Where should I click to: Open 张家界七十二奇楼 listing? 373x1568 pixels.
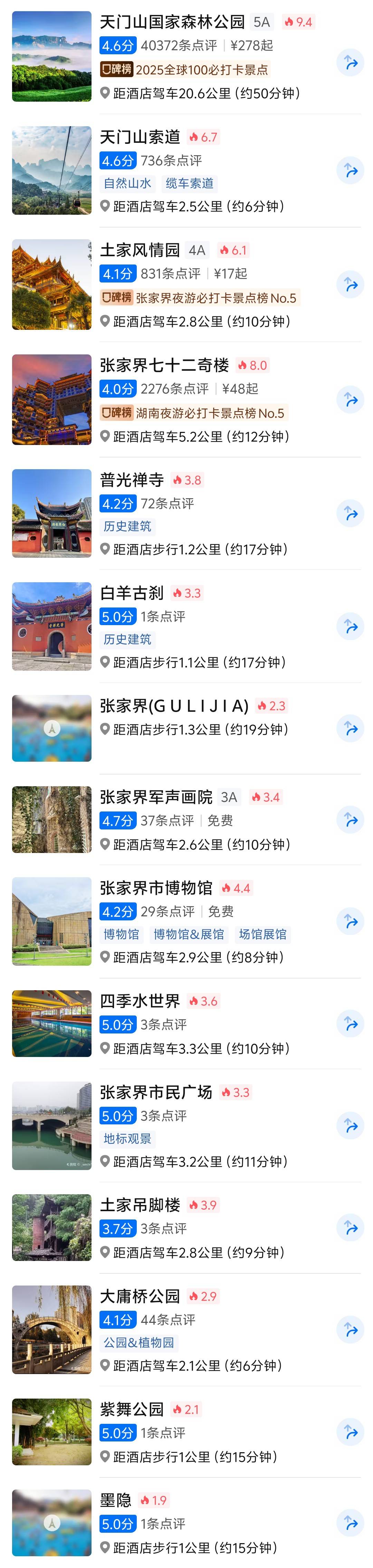pyautogui.click(x=164, y=365)
